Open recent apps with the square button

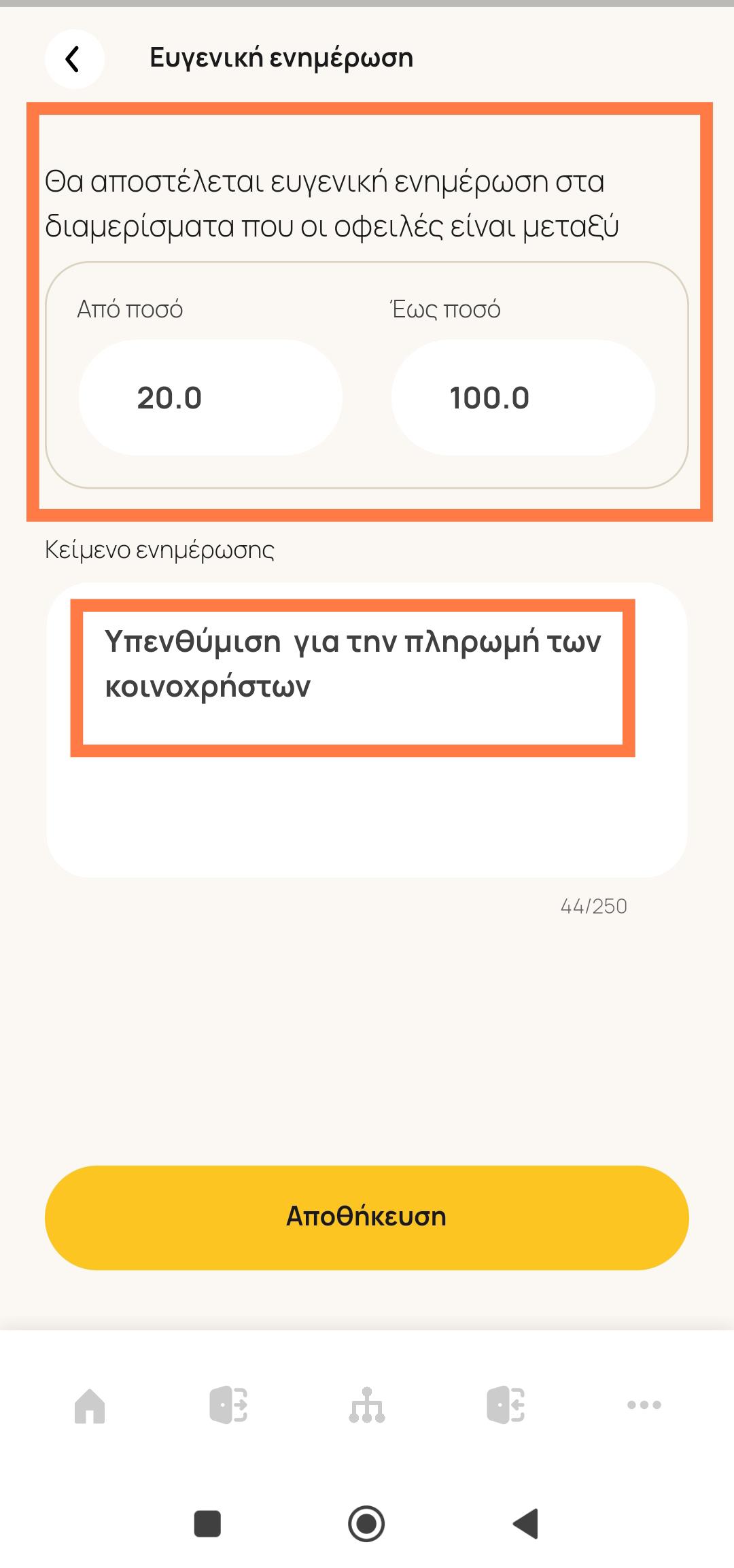207,1523
